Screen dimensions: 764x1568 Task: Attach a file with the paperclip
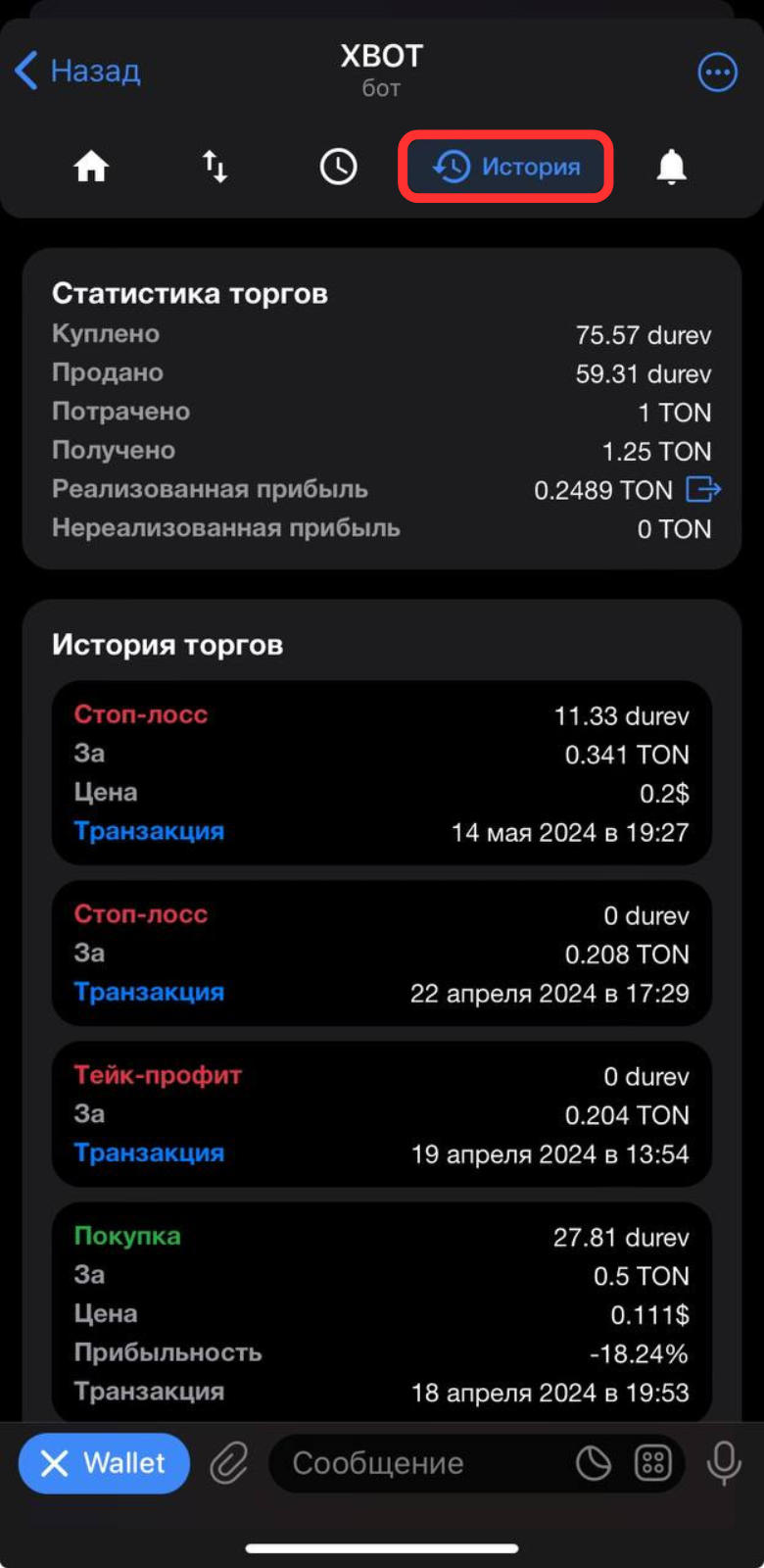coord(229,1464)
